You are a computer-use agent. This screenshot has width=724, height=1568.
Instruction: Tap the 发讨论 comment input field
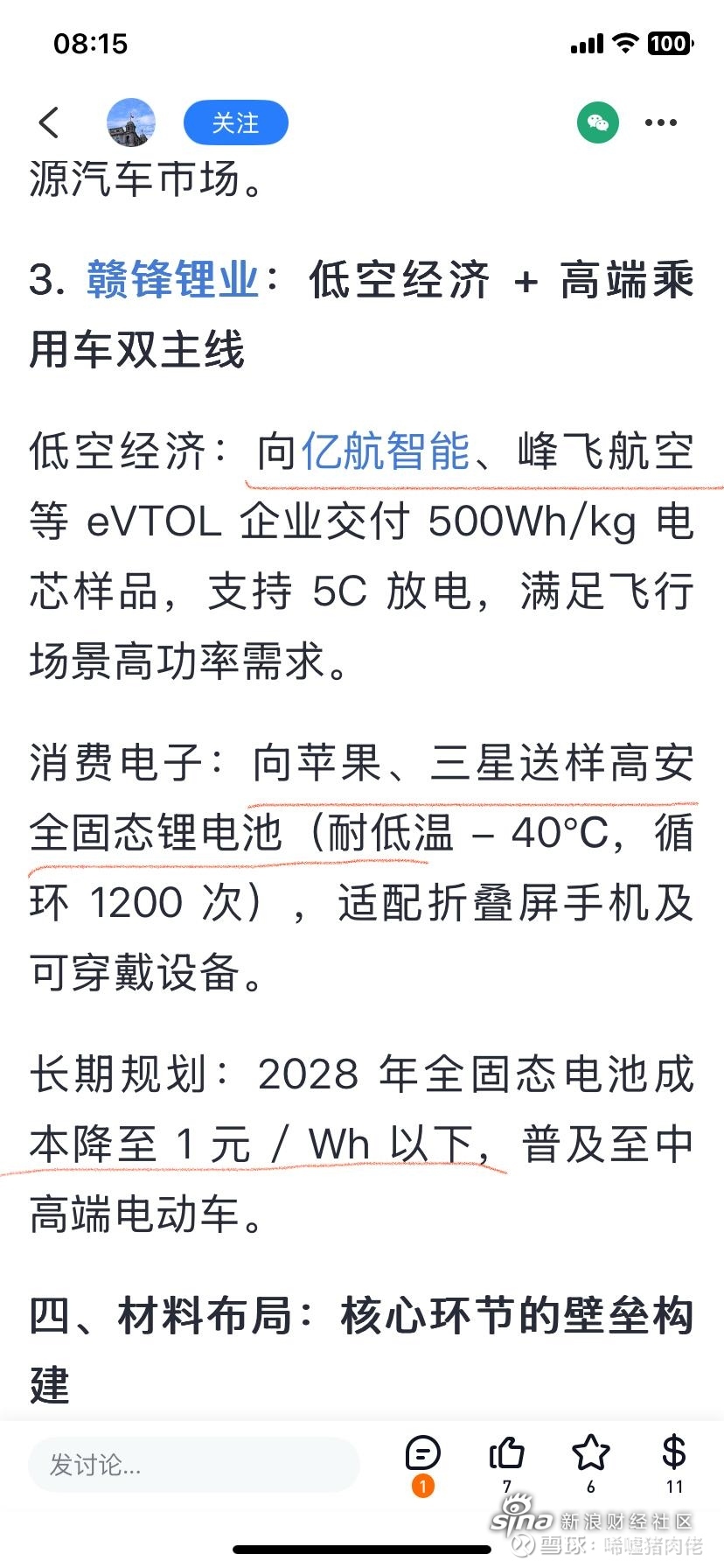tap(194, 1464)
